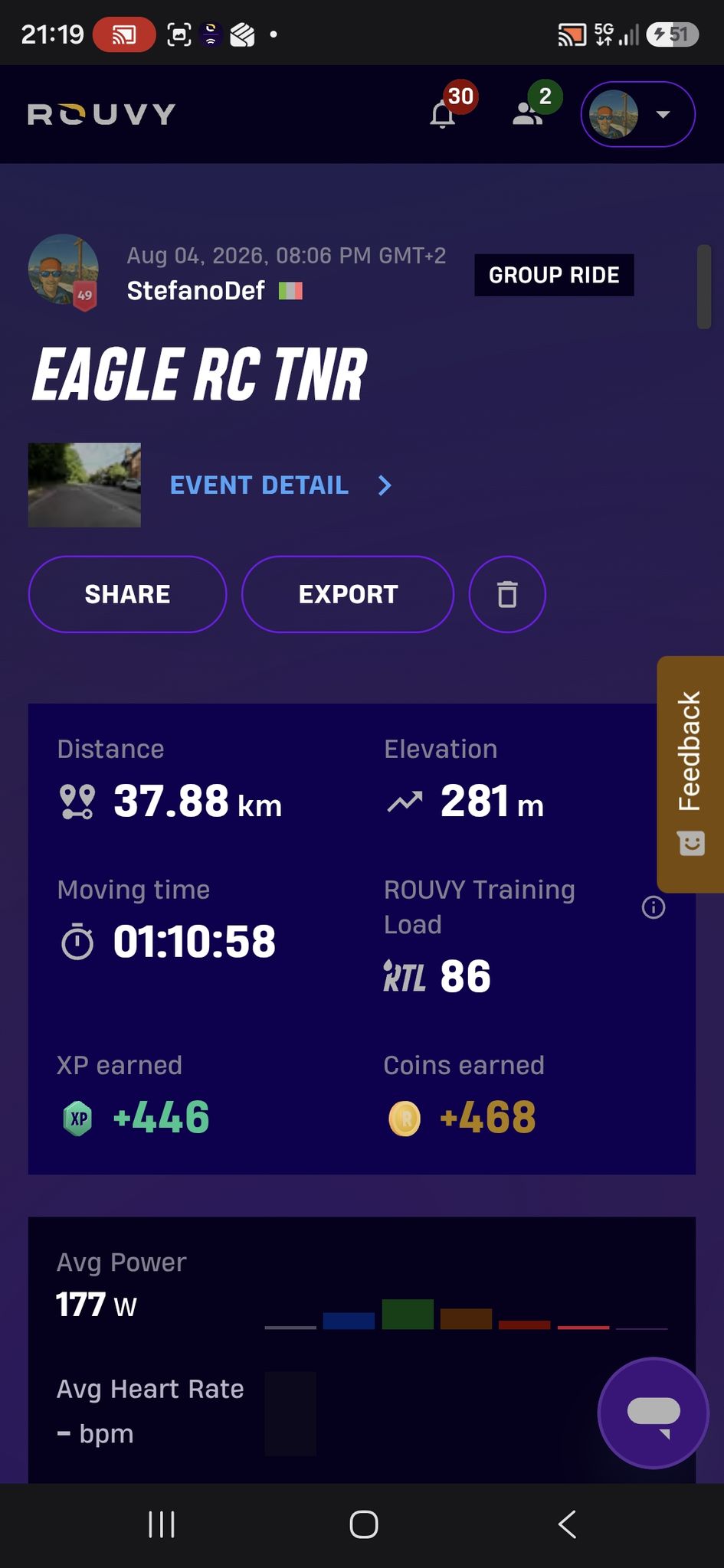Go to the ROUVY home logo
Image resolution: width=724 pixels, height=1568 pixels.
coord(102,114)
